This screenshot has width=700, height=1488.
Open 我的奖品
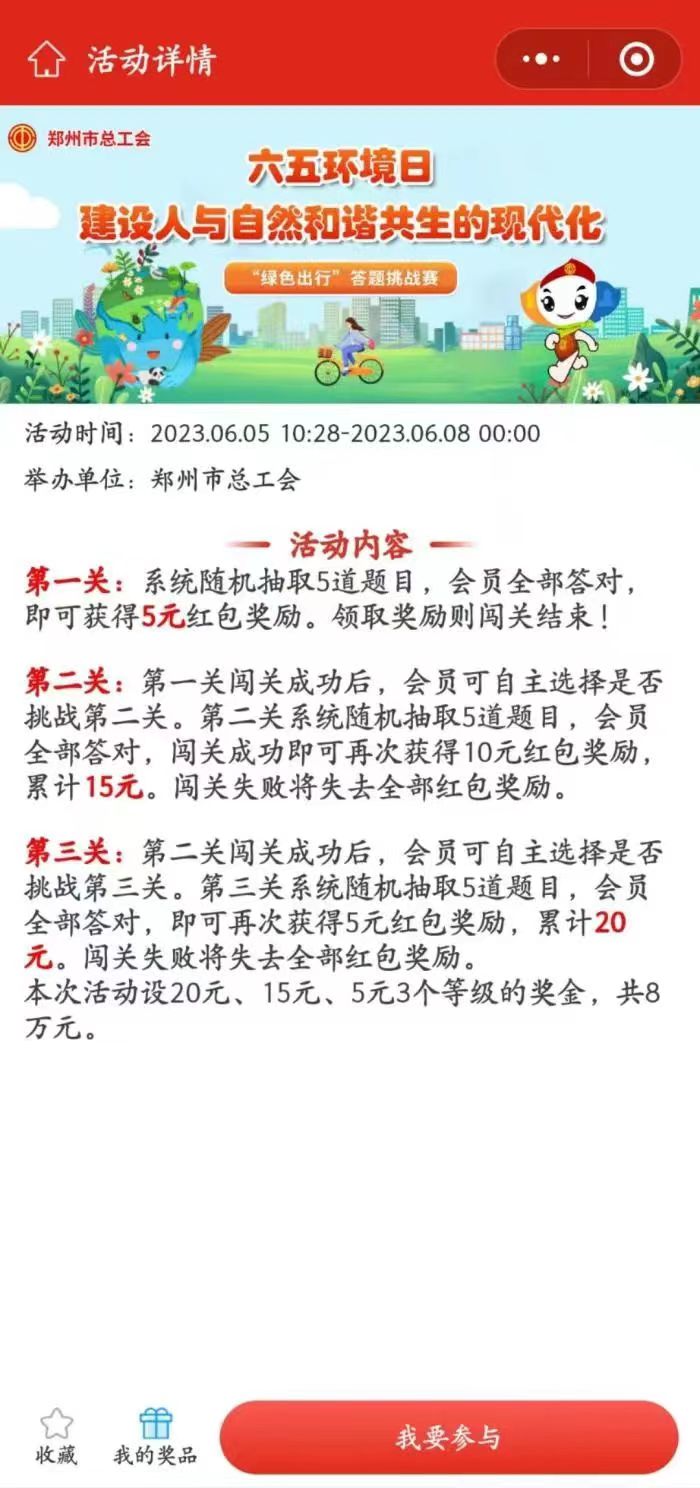click(x=155, y=1436)
